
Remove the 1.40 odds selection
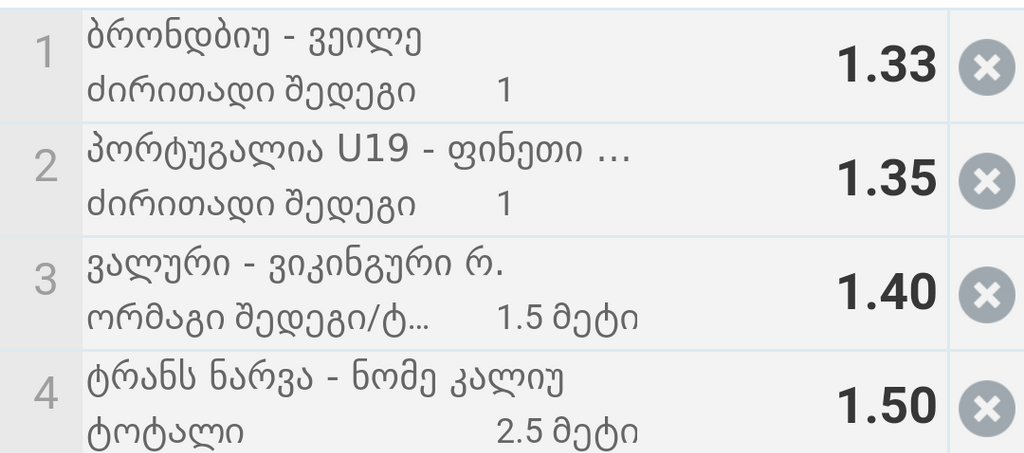point(986,295)
